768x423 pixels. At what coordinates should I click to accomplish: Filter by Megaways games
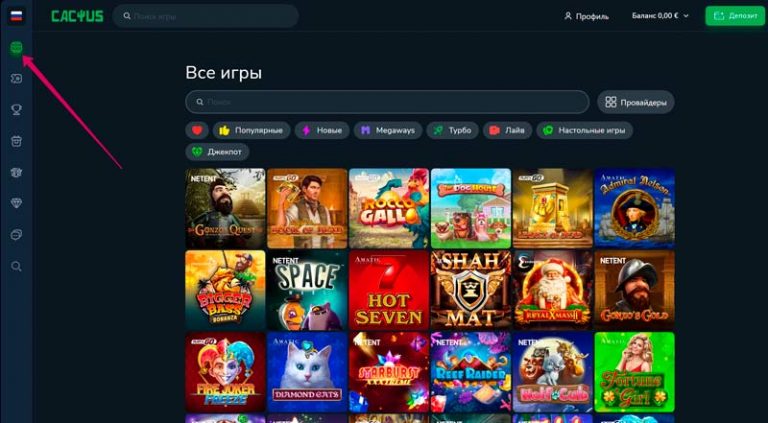click(388, 130)
